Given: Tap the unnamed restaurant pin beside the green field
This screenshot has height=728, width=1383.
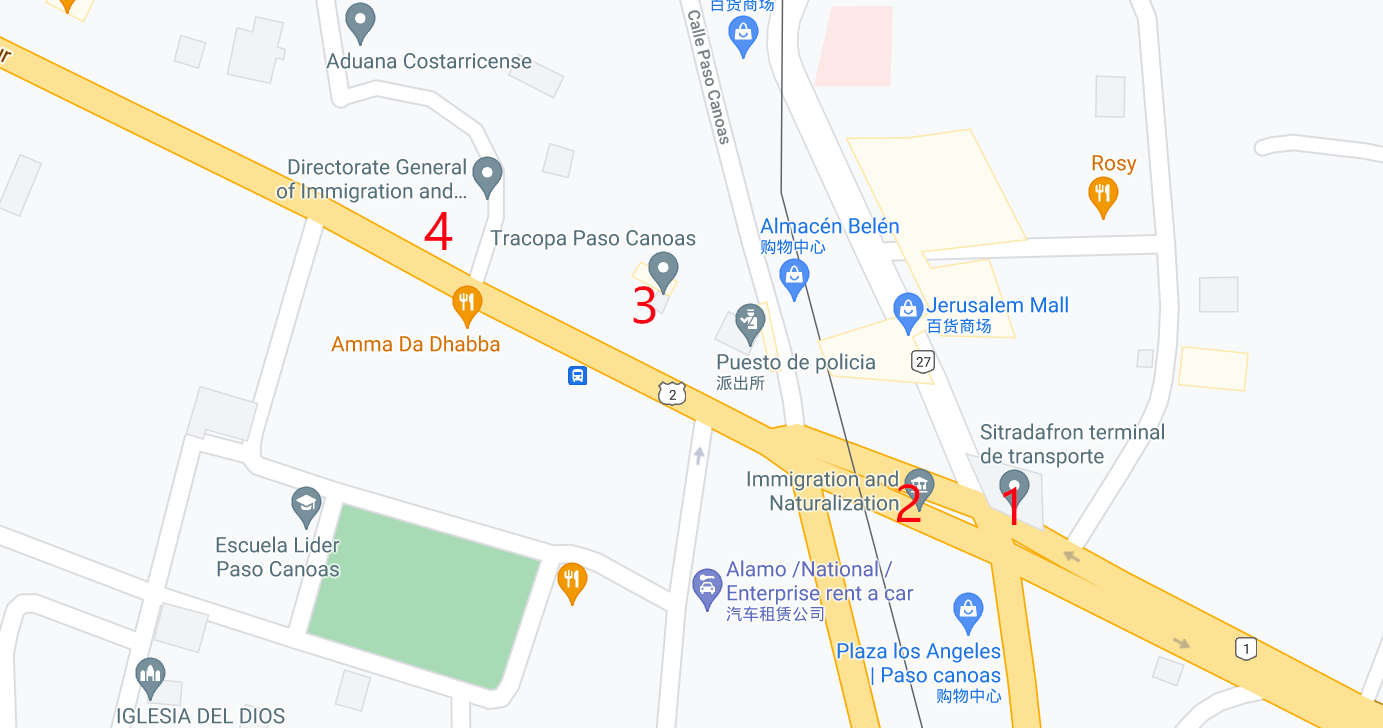Looking at the screenshot, I should pyautogui.click(x=571, y=580).
